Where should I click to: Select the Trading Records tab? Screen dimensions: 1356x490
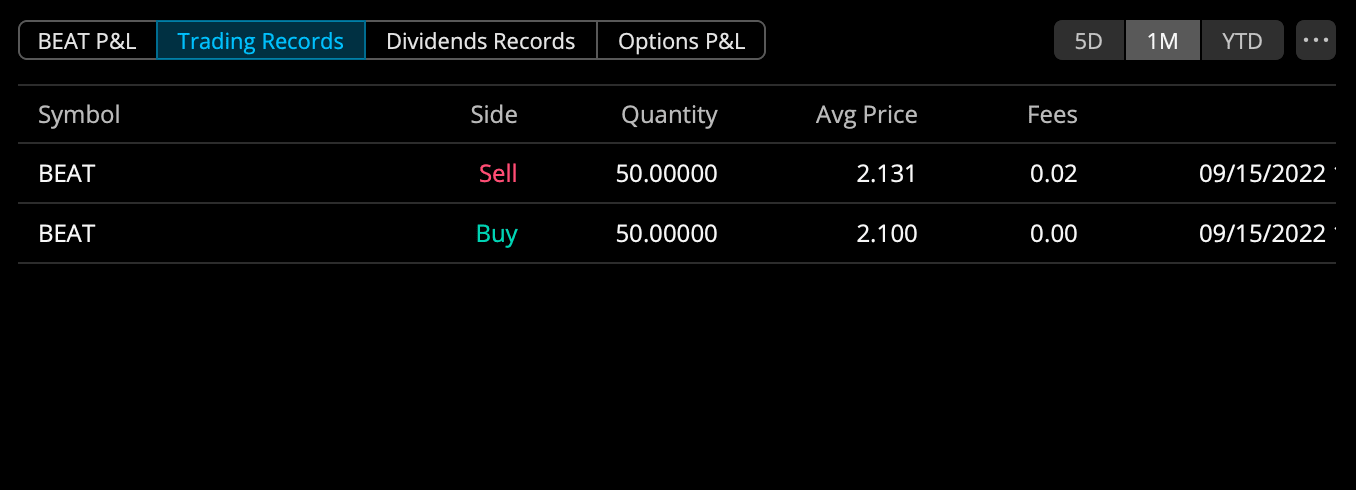click(260, 41)
